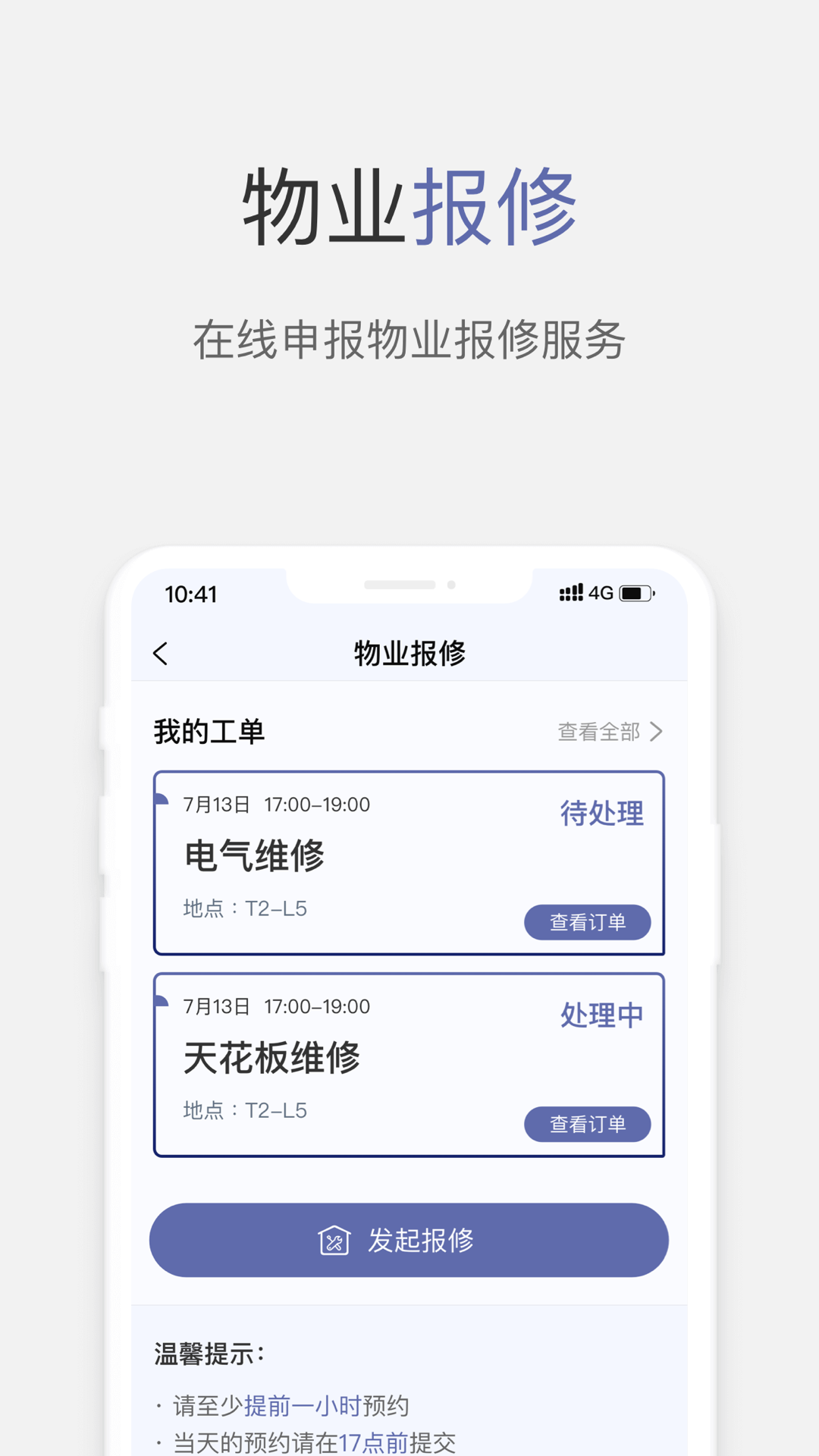Screen dimensions: 819x1456
Task: Expand 查看全部 to view all work orders
Action: tap(598, 732)
